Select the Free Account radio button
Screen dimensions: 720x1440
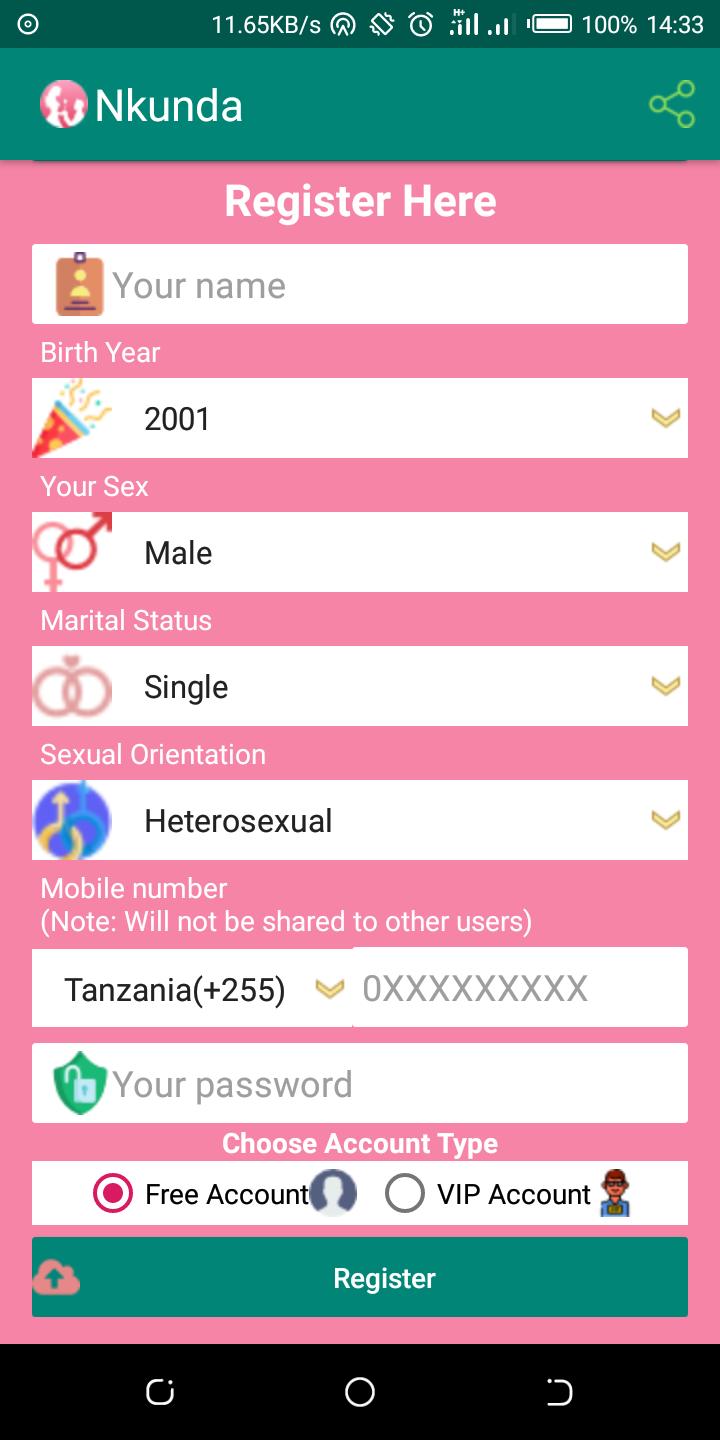tap(112, 1193)
